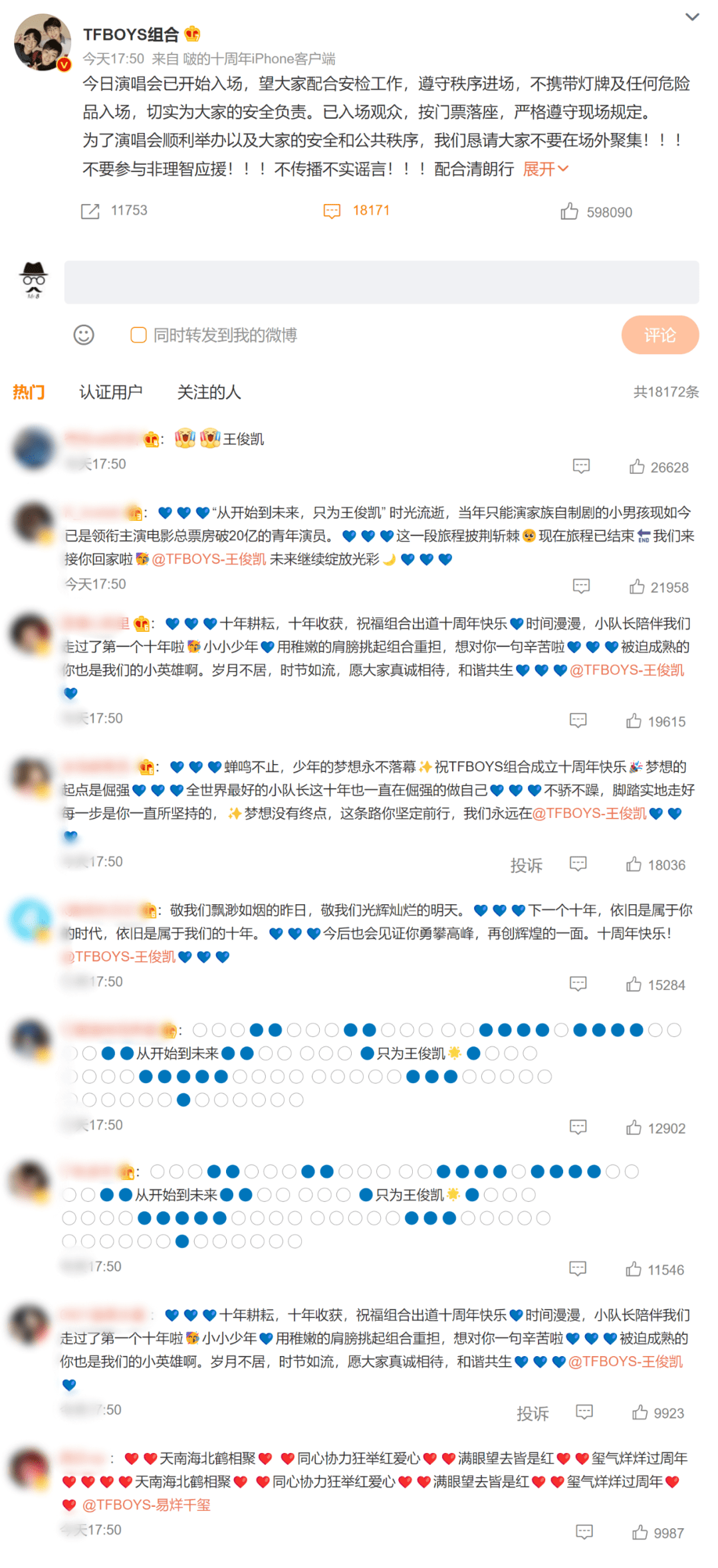Open the @TFBOYS-易烊千玺 mention link

146,1505
